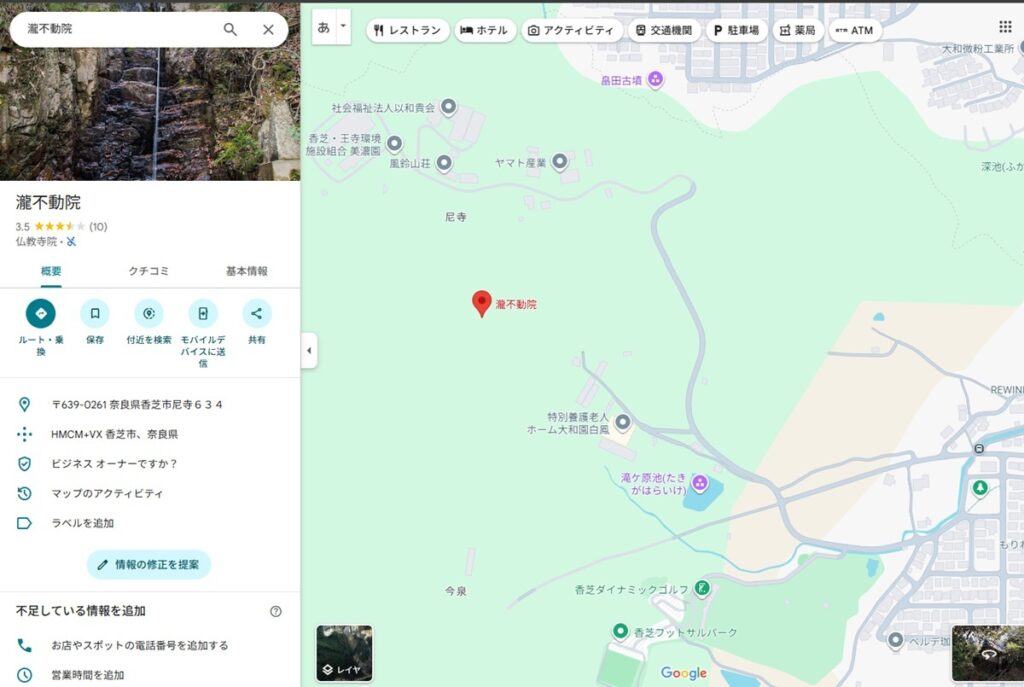Viewport: 1024px width, 687px height.
Task: Share this place with 共有
Action: [257, 314]
